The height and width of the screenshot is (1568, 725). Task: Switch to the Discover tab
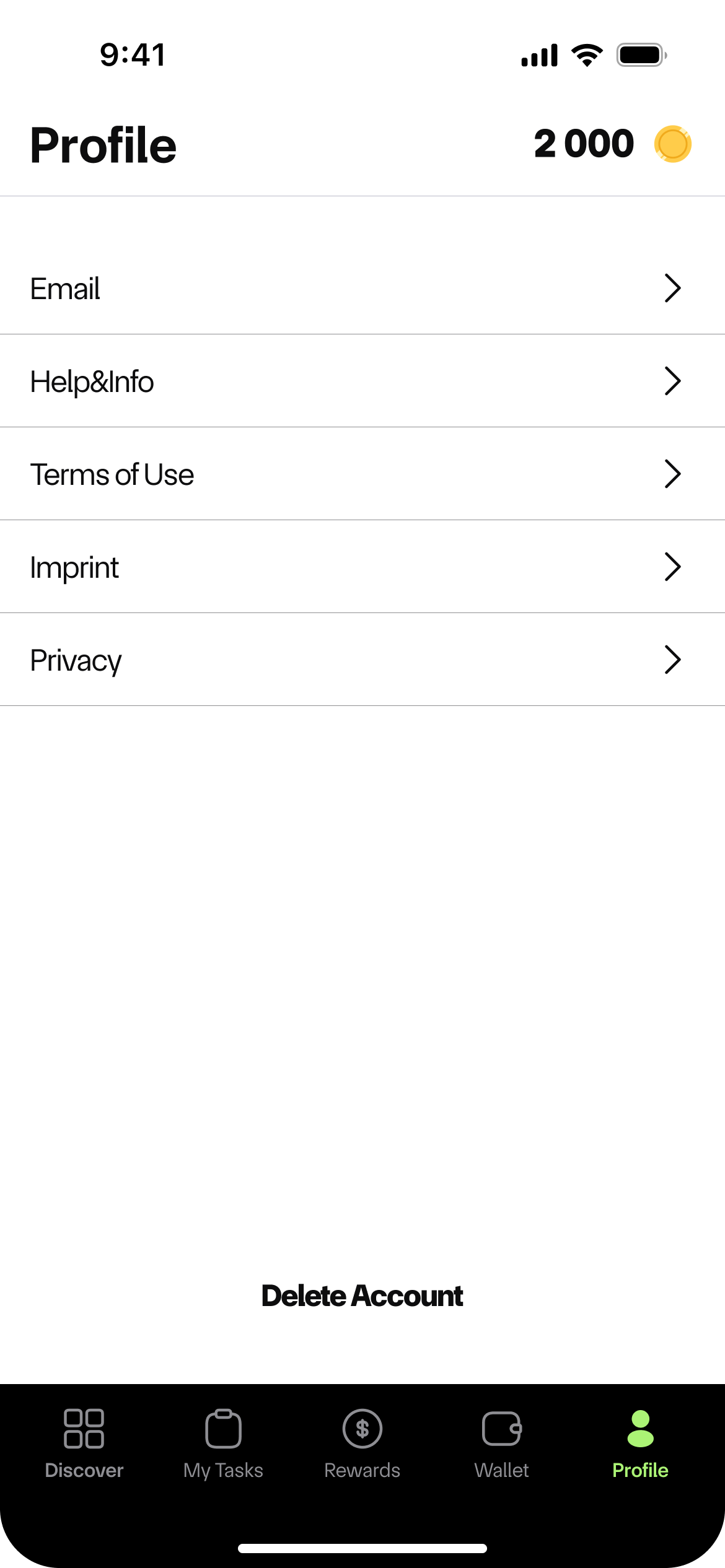(84, 1444)
